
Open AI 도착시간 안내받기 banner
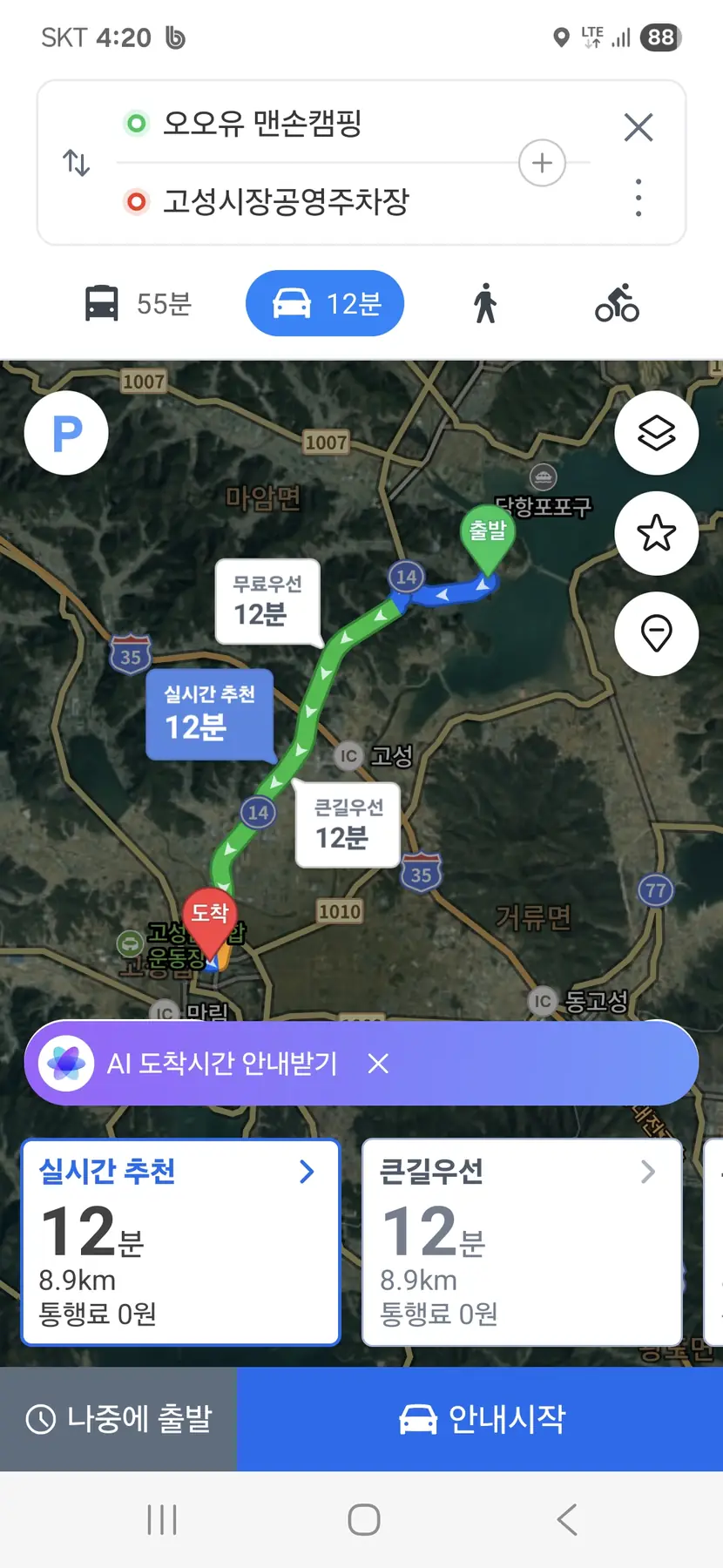(222, 1064)
